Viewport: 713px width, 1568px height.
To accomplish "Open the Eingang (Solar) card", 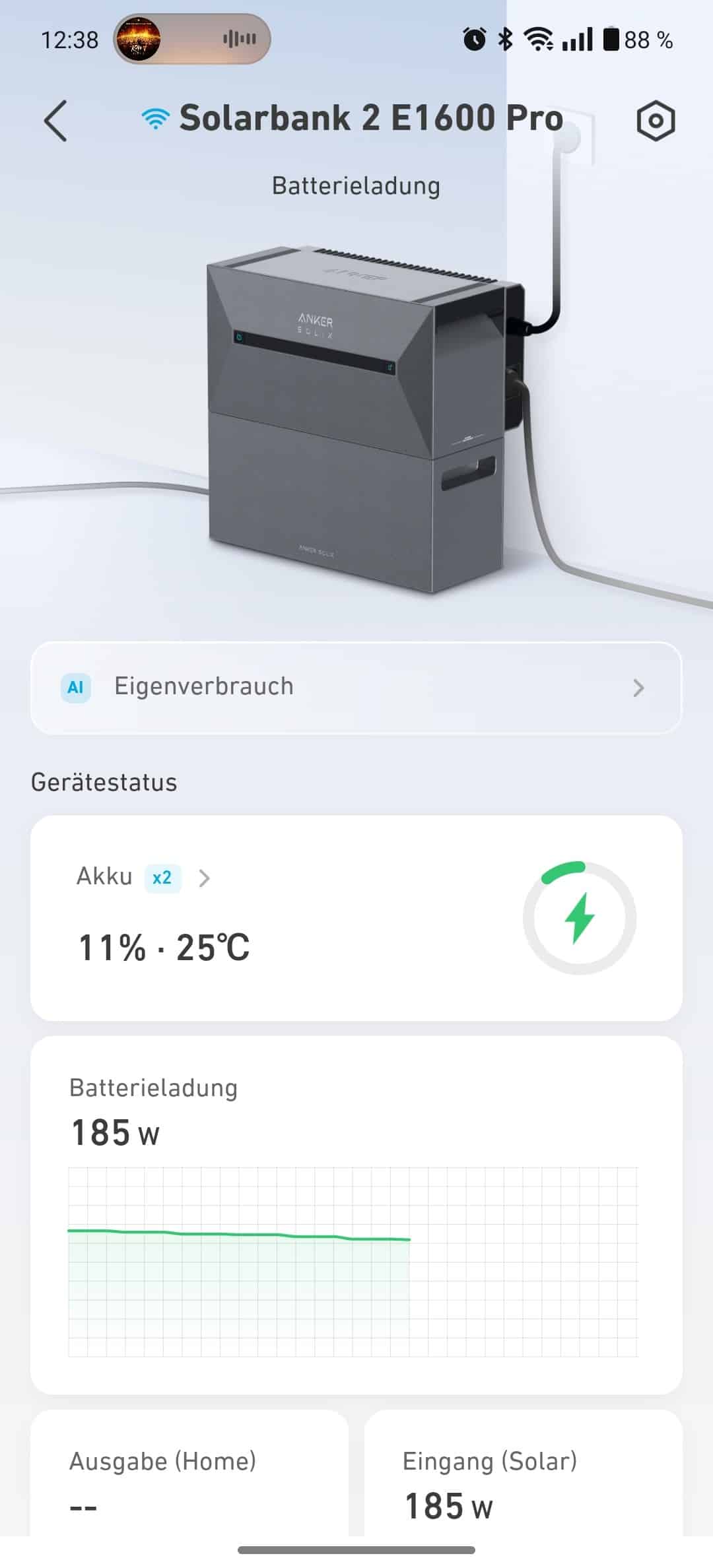I will [x=524, y=1482].
